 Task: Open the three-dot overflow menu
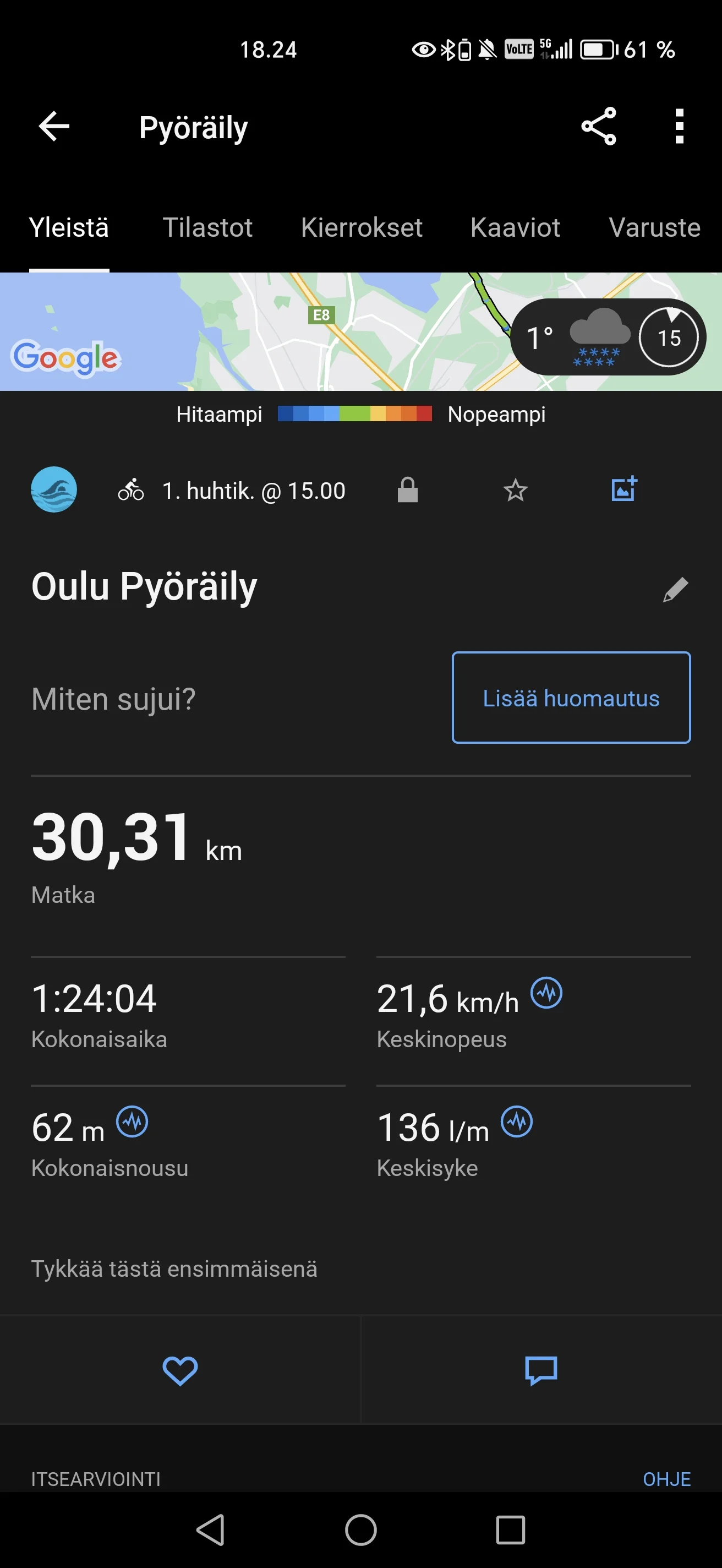click(x=680, y=127)
